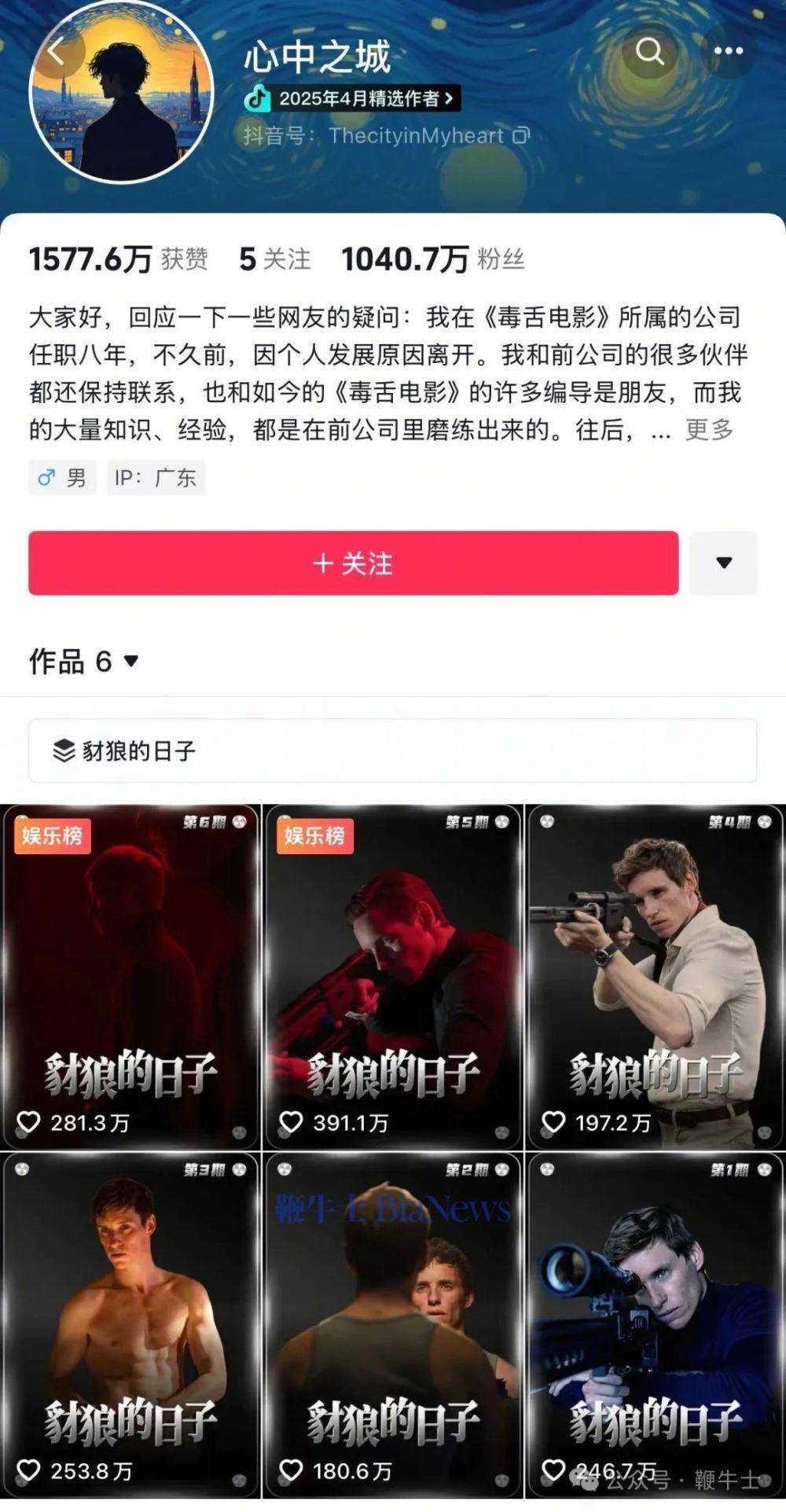
Task: Go back using the top-left arrow
Action: (57, 52)
